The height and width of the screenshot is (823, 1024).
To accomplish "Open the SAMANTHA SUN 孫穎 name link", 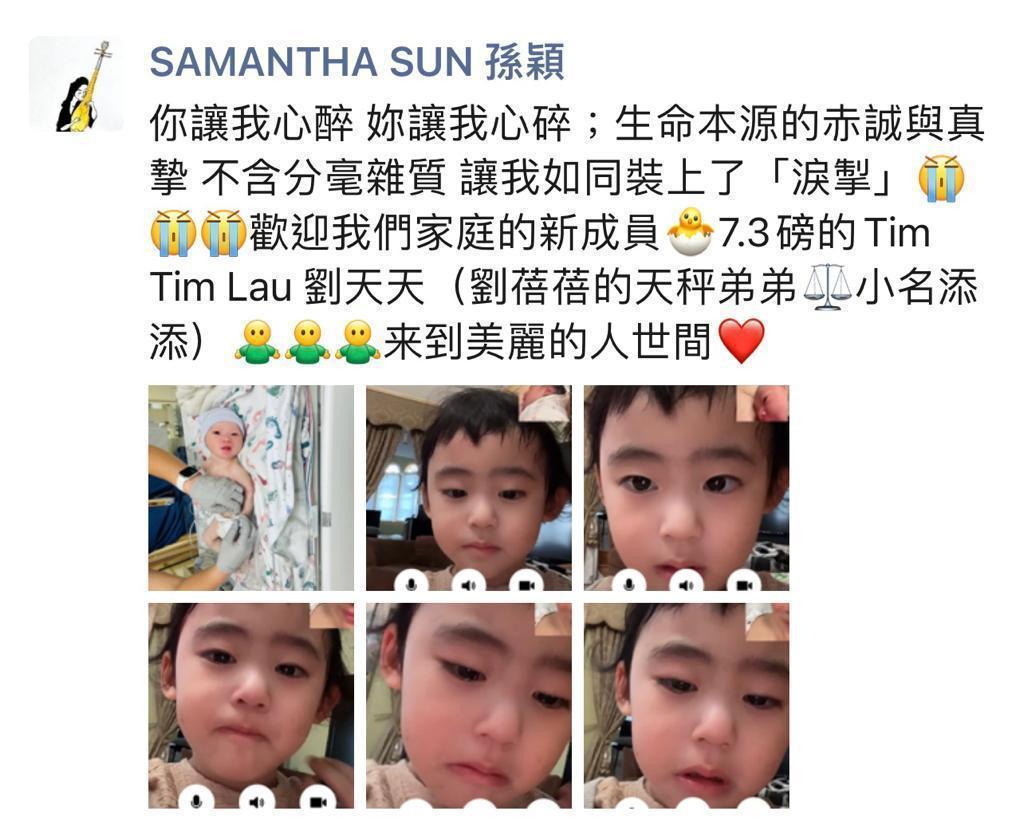I will [x=357, y=62].
